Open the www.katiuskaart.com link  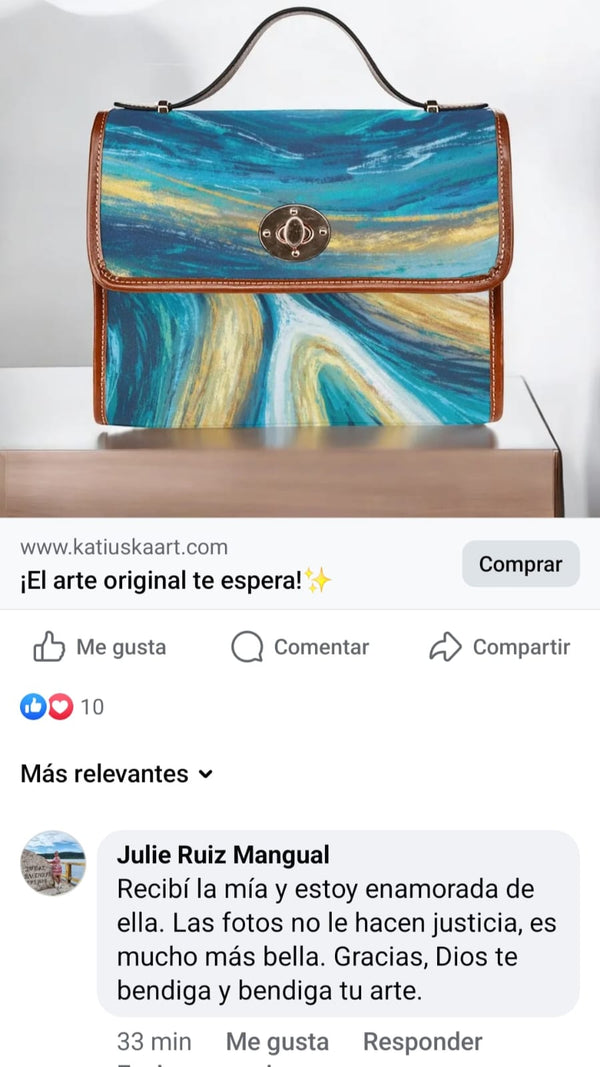coord(124,547)
